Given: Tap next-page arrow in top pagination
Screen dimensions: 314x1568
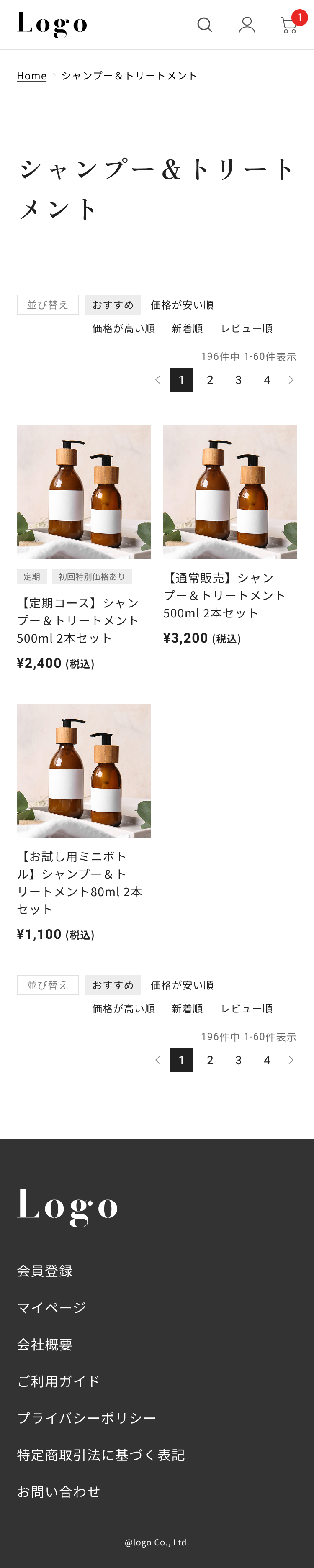Looking at the screenshot, I should pyautogui.click(x=291, y=380).
